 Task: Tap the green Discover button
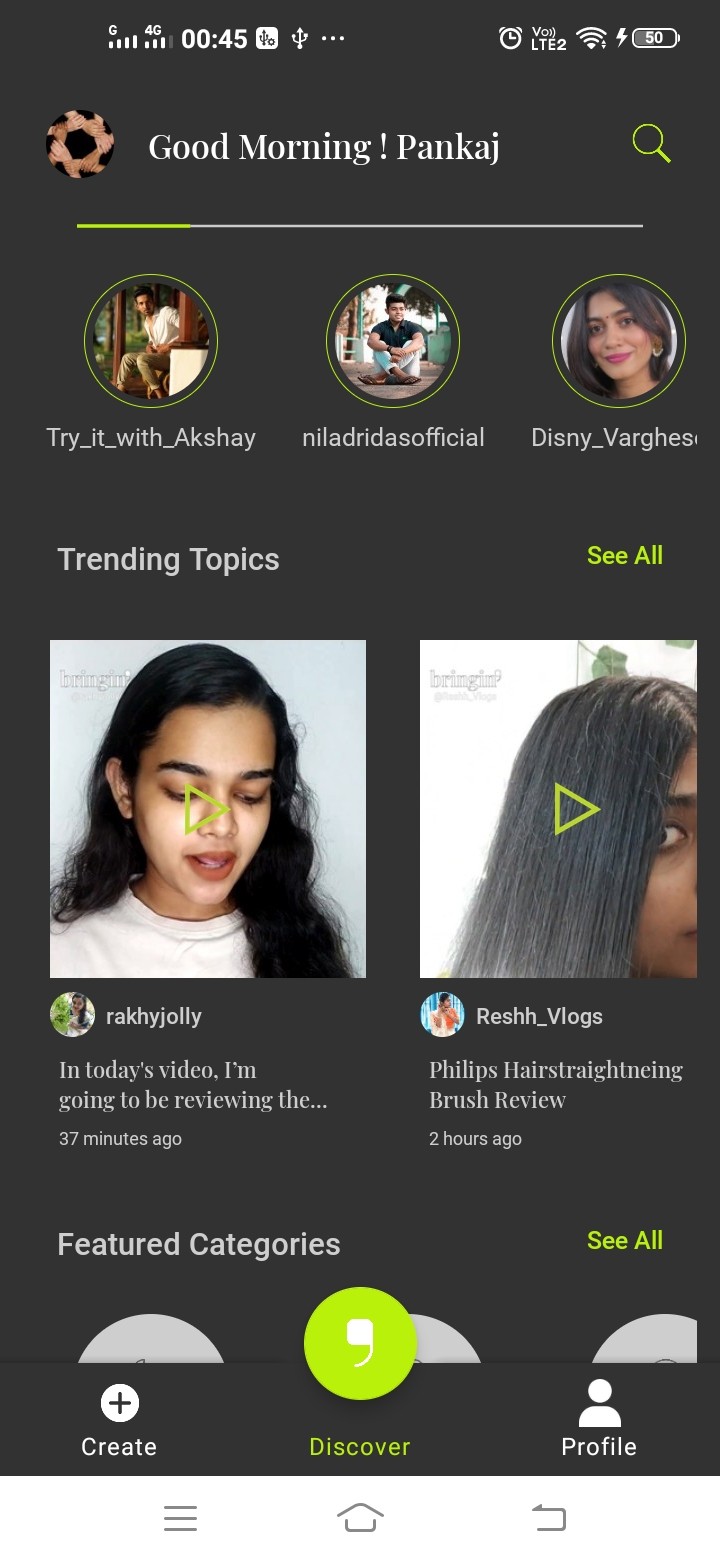point(360,1343)
